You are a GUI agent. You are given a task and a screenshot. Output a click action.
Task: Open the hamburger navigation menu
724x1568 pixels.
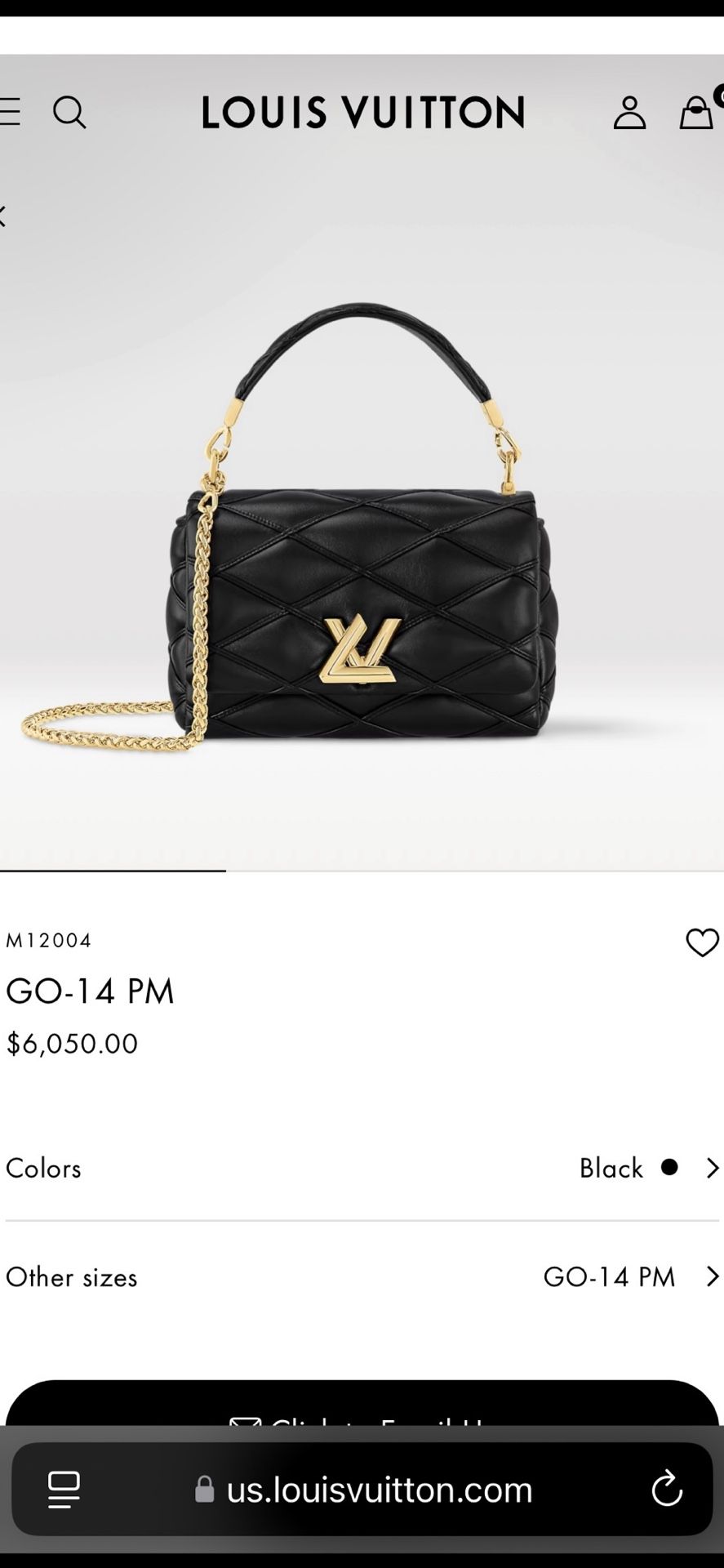10,112
